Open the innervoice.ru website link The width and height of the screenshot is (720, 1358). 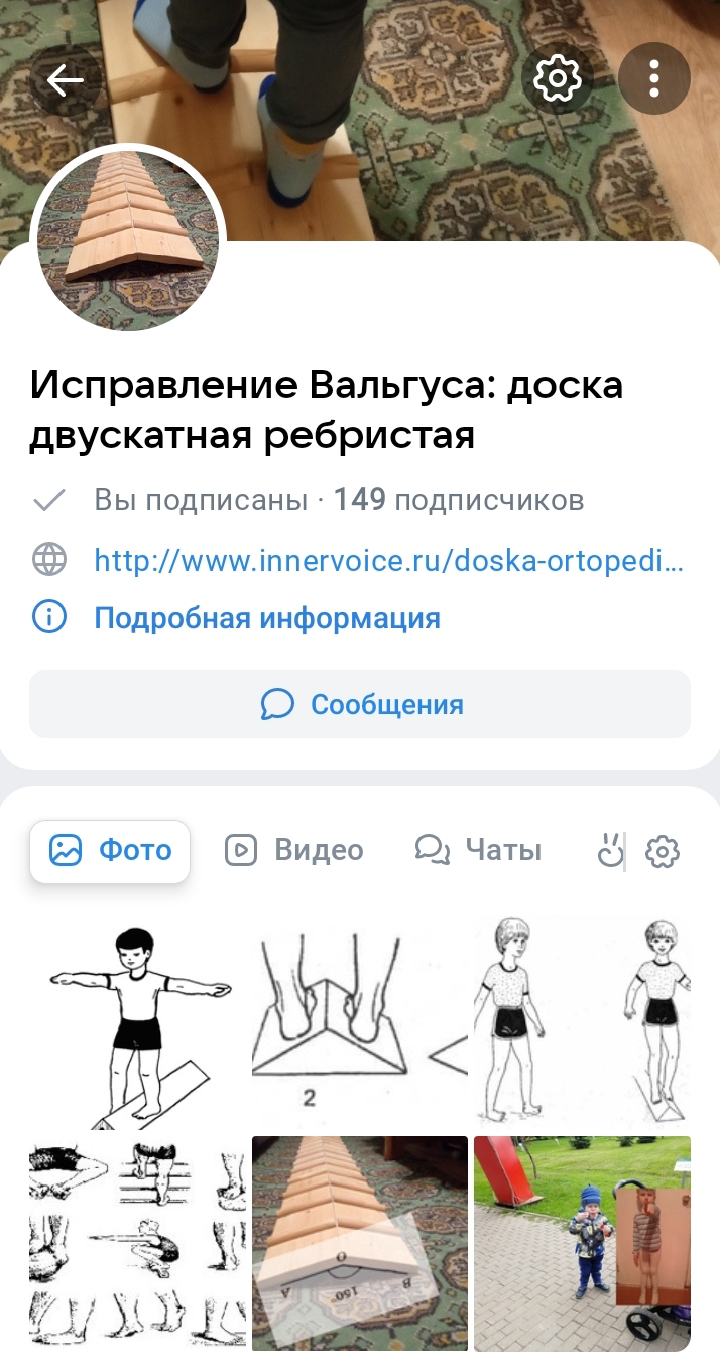pos(389,560)
